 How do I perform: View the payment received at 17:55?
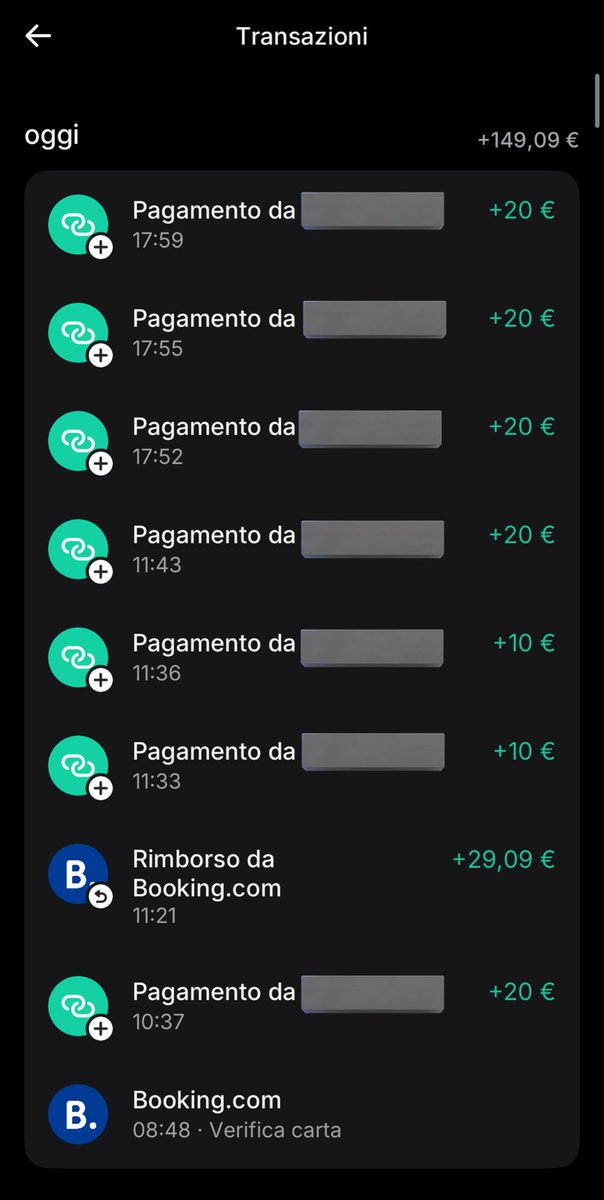tap(300, 332)
